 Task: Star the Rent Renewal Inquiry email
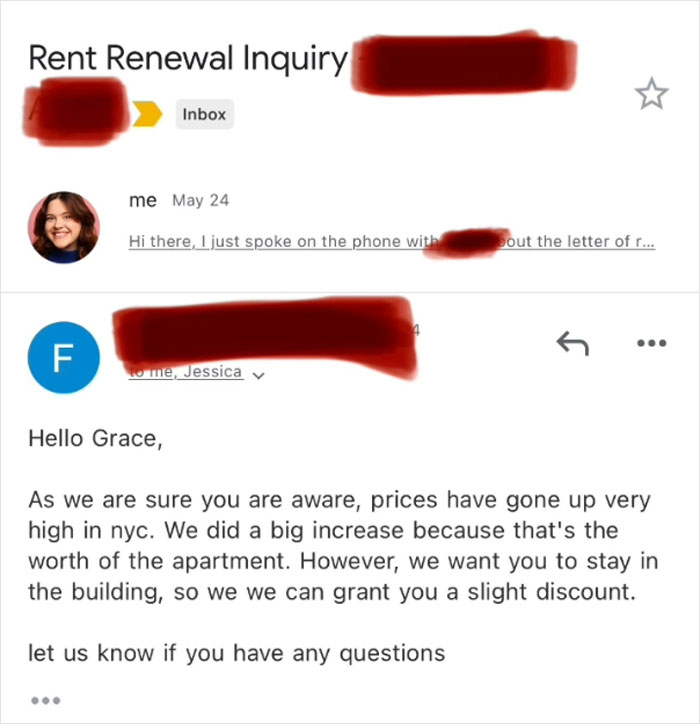point(651,94)
